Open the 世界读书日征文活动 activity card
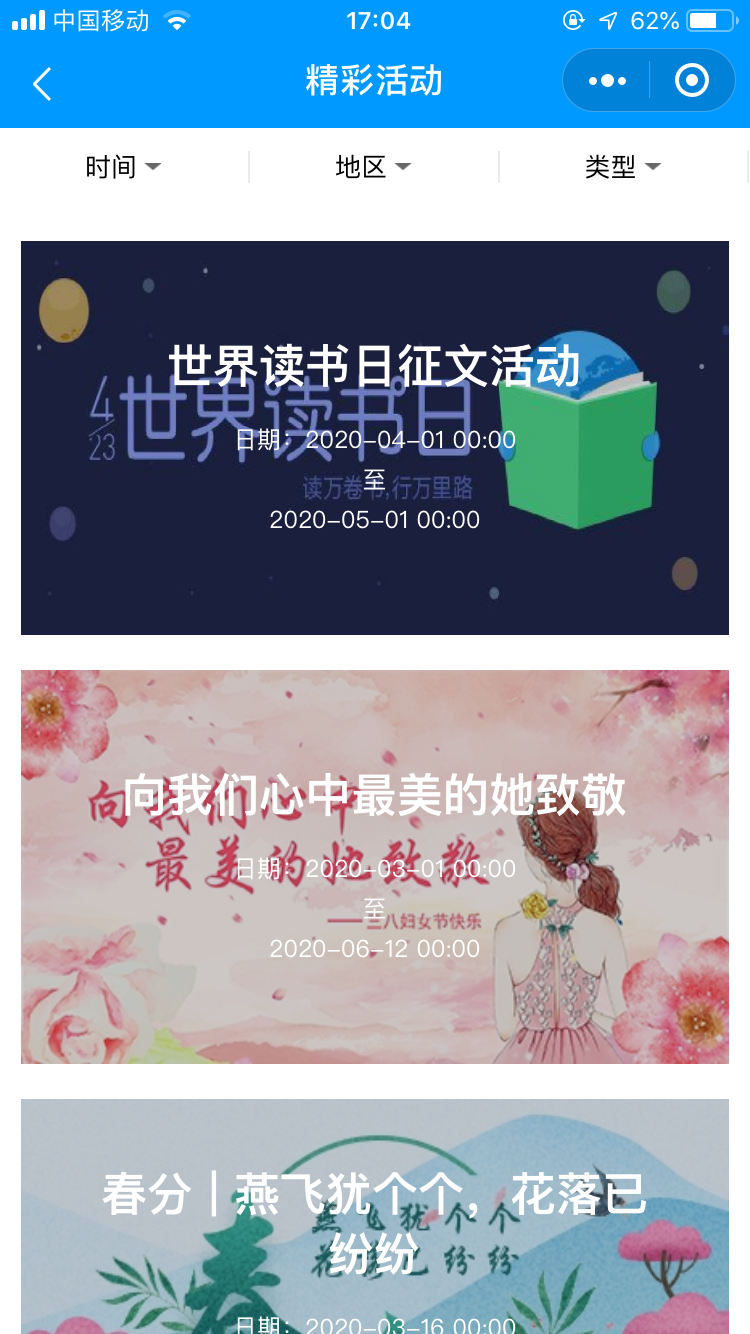 click(x=374, y=437)
